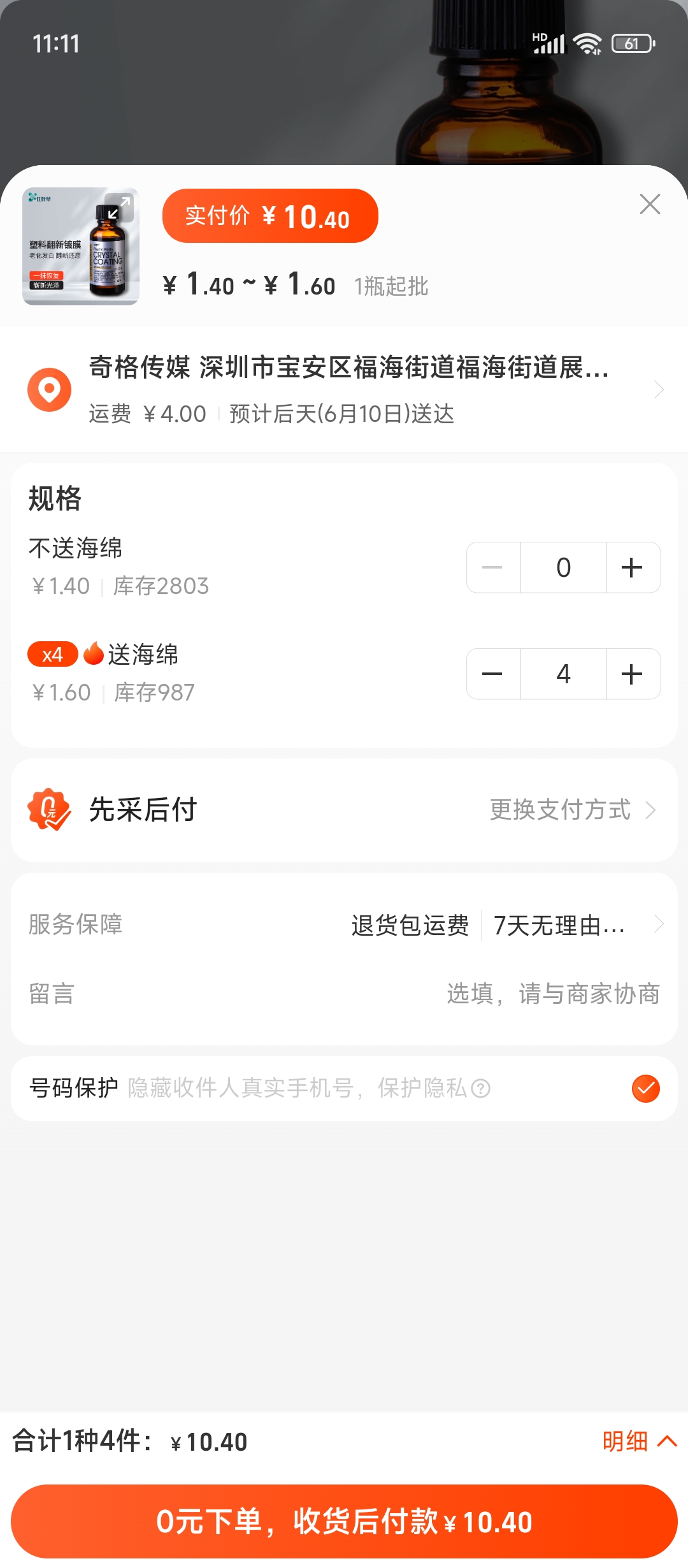Edit the quantity field for 送海绵
This screenshot has height=1568, width=688.
[563, 674]
